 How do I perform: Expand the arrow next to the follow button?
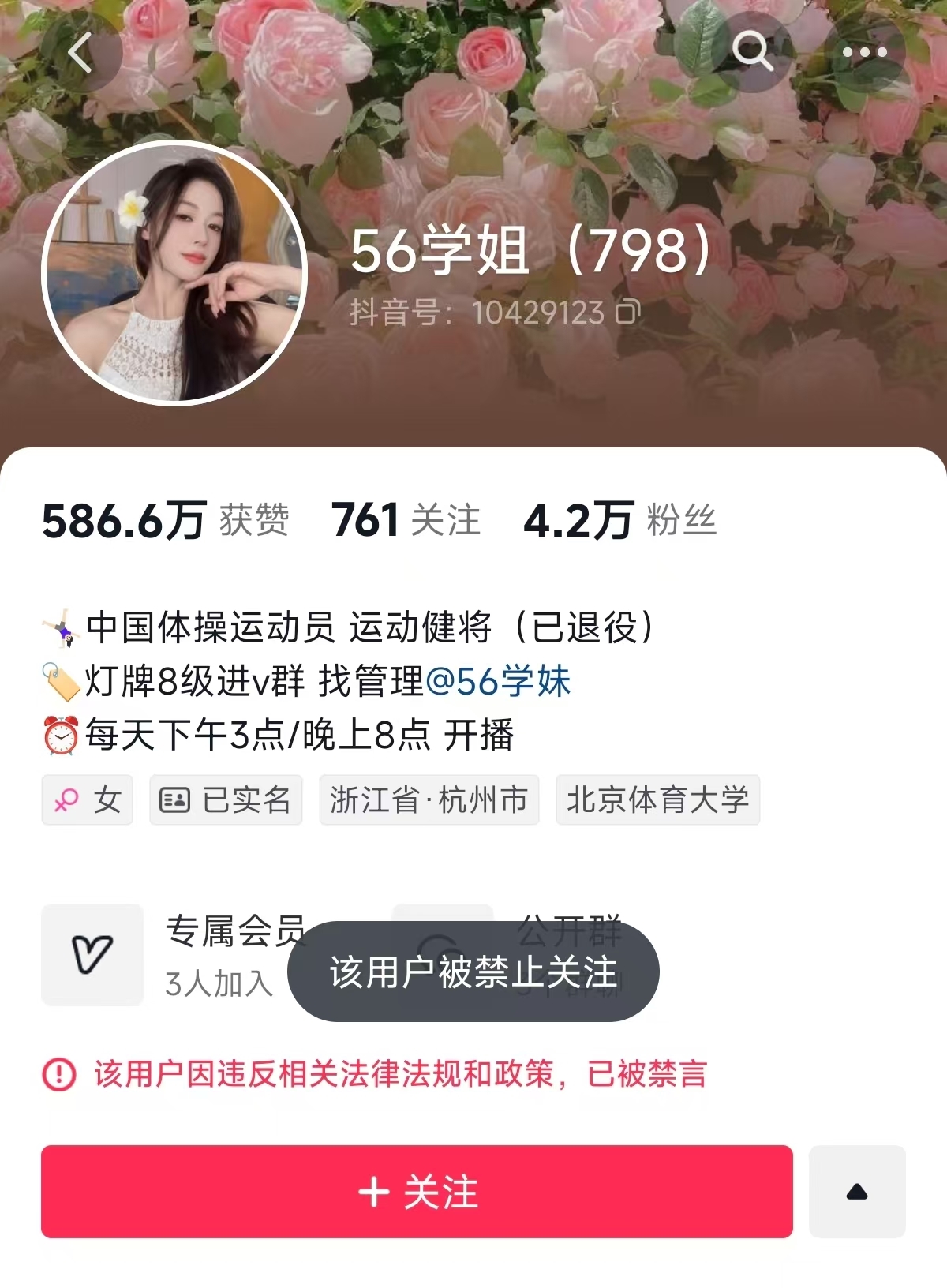[857, 1191]
